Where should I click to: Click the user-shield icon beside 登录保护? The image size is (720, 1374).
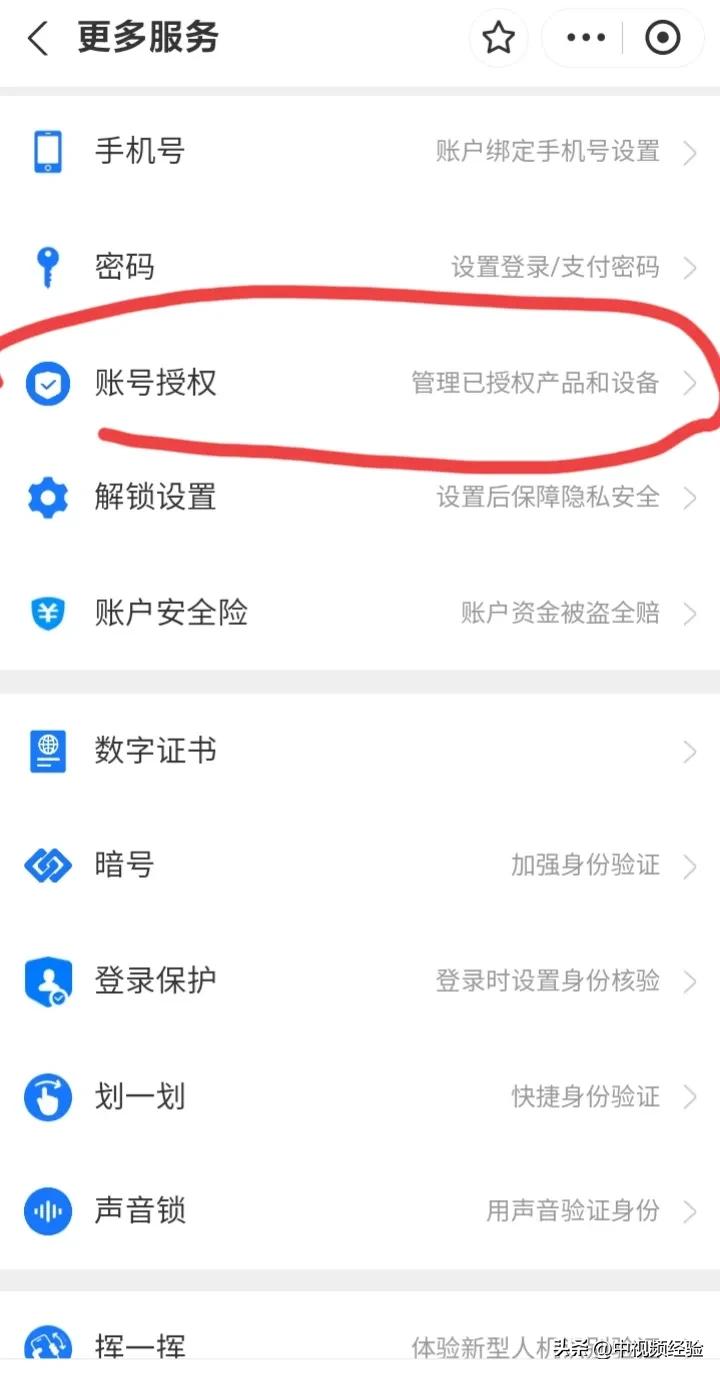click(x=46, y=981)
